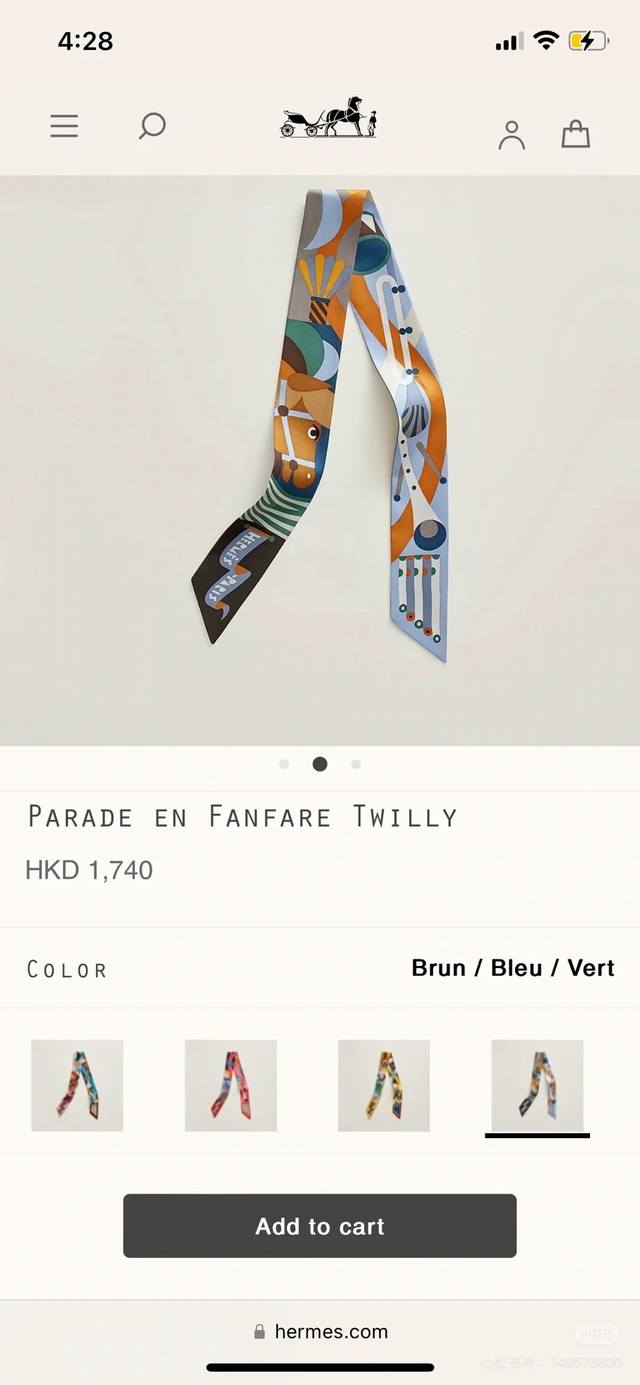View the shopping bag

575,134
